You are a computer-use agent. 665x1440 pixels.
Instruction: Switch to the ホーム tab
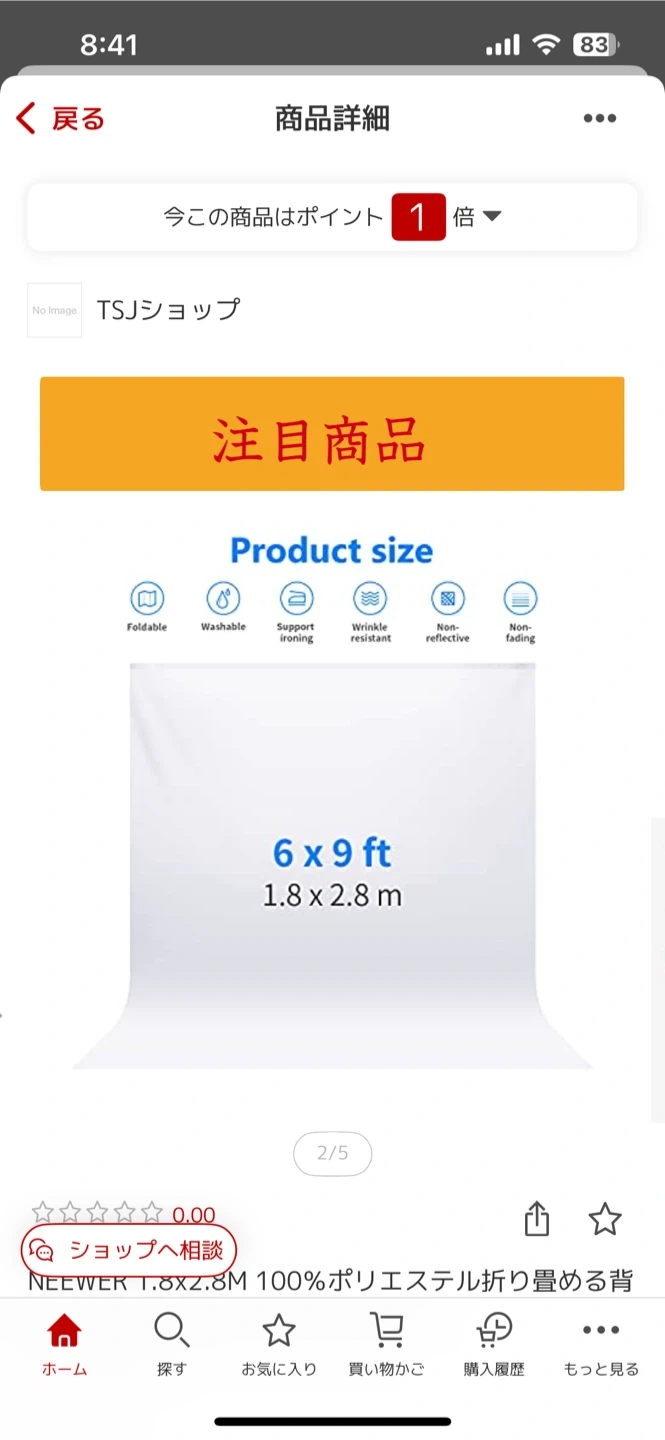pos(64,1345)
